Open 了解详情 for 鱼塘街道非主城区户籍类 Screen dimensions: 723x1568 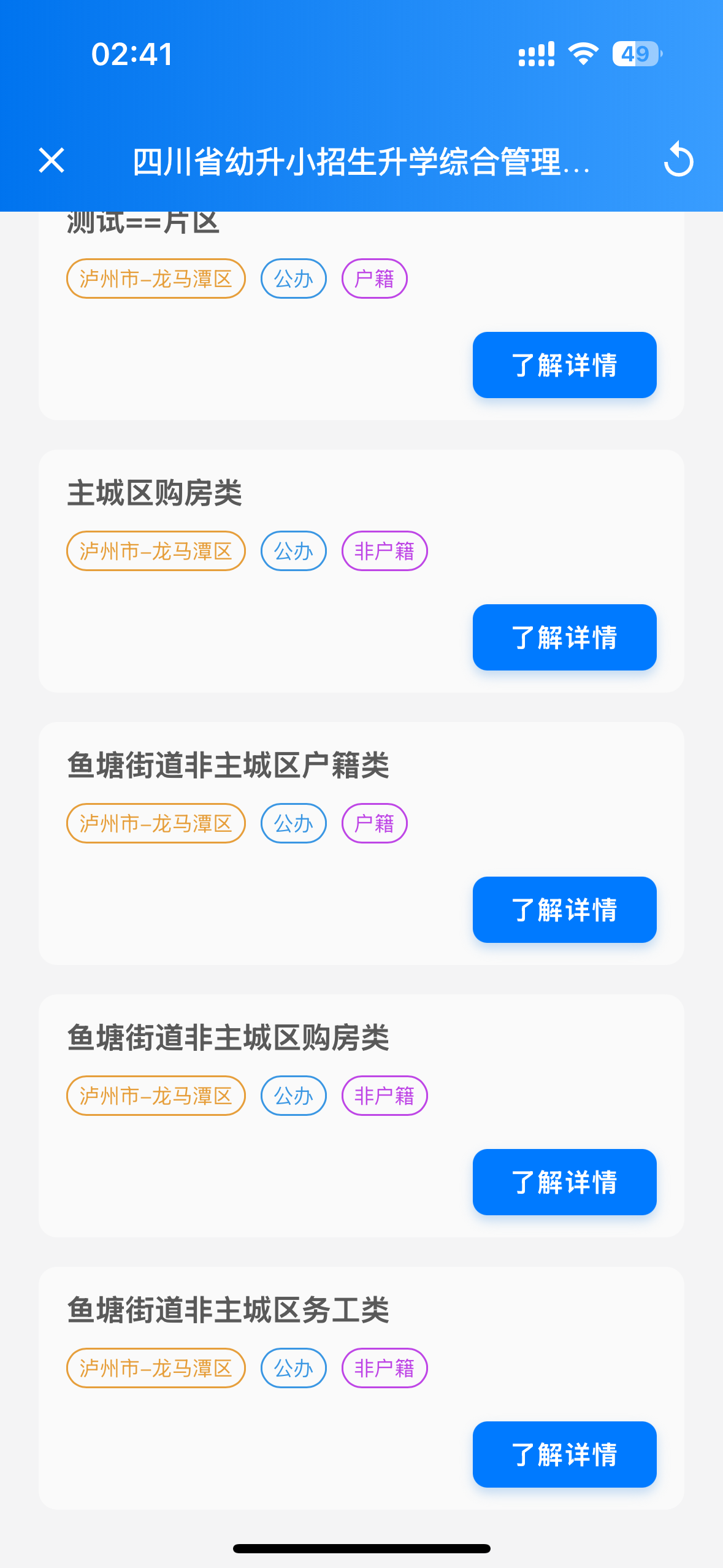[564, 910]
